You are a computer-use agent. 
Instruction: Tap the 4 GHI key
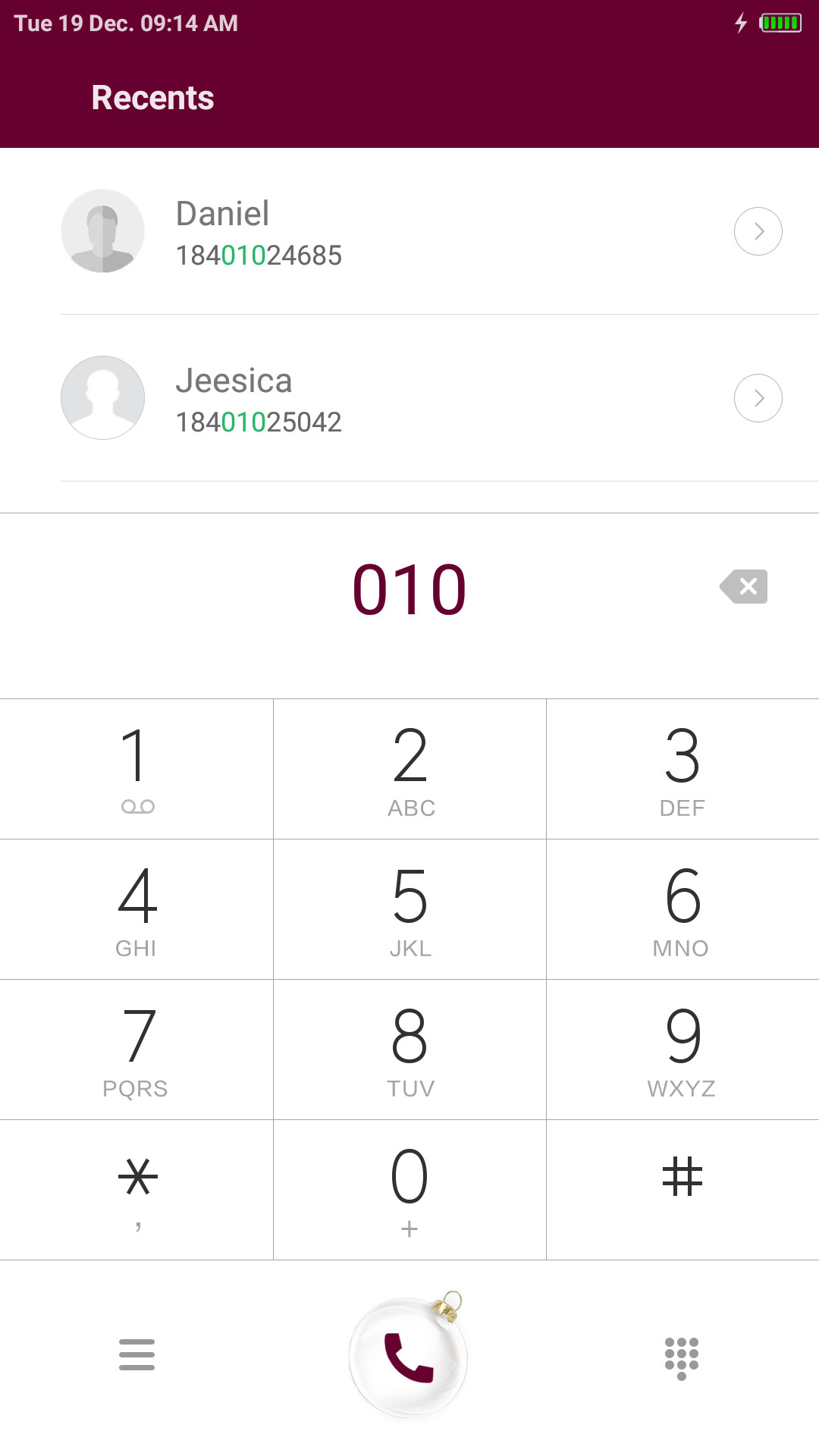(x=136, y=909)
